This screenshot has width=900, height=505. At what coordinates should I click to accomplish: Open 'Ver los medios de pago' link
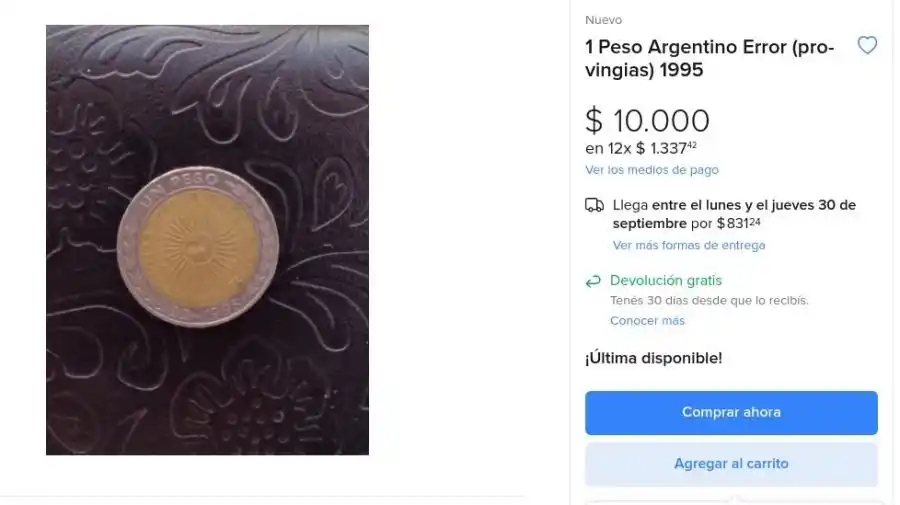(651, 170)
